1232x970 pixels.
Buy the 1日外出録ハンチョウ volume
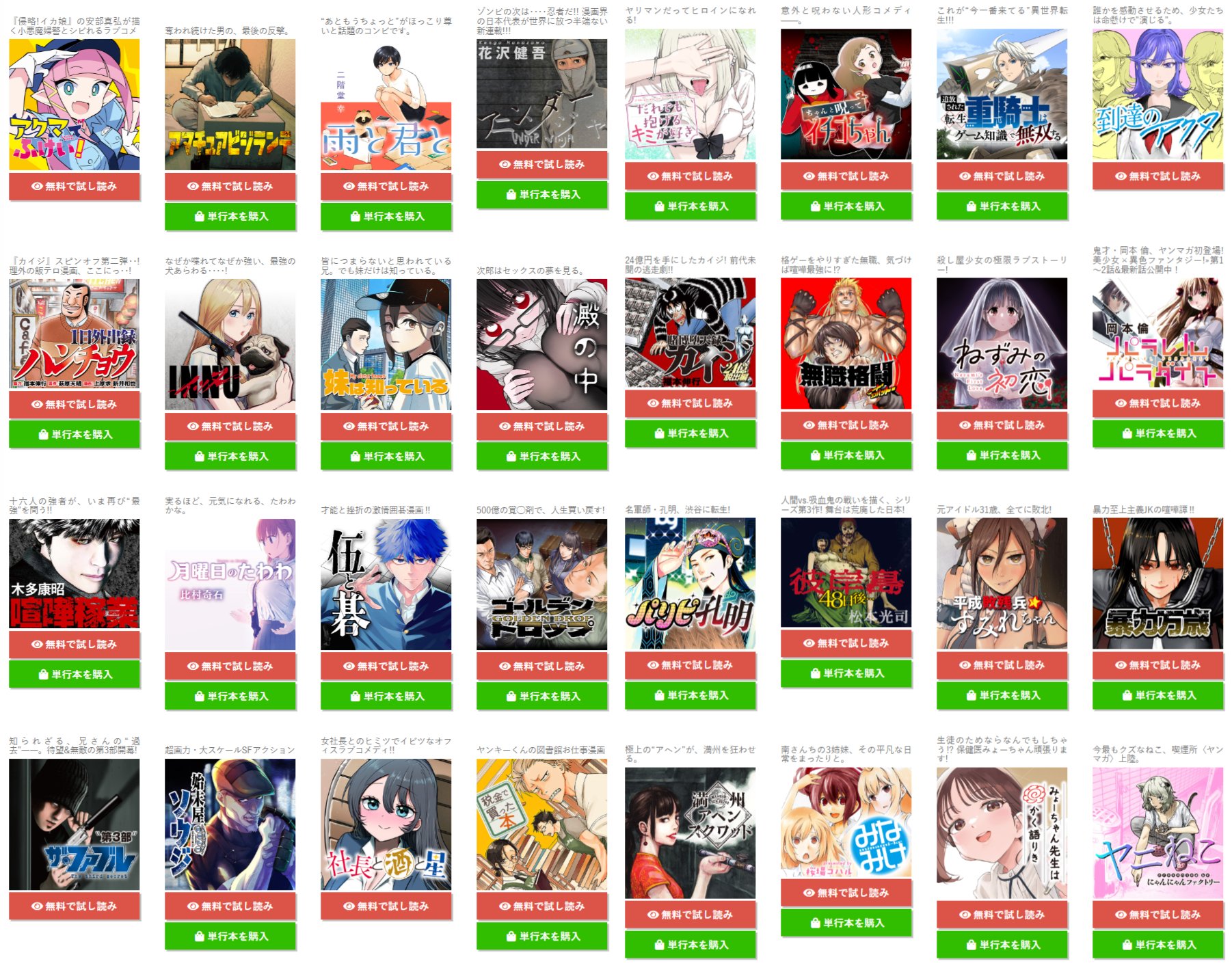click(74, 434)
